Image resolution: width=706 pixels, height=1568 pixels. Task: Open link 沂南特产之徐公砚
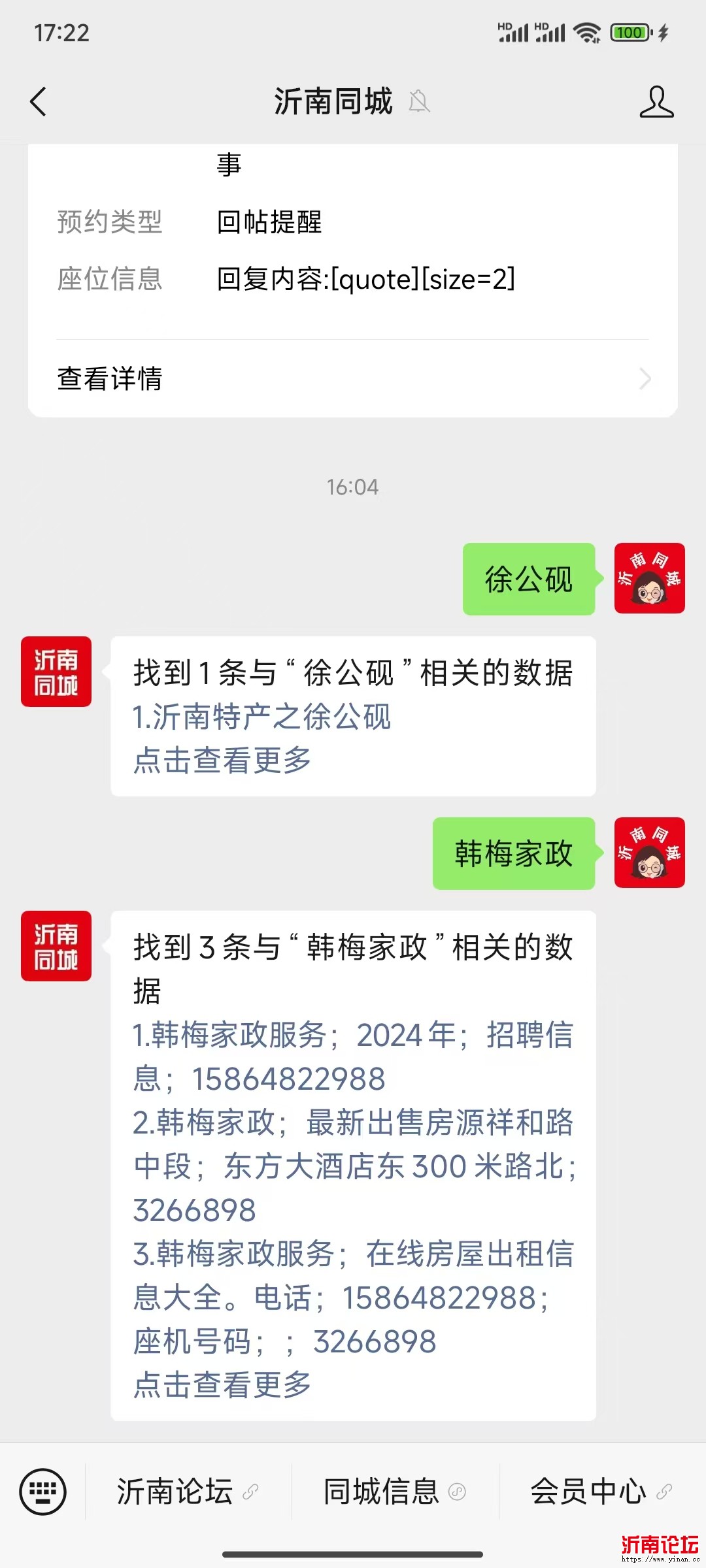point(262,717)
